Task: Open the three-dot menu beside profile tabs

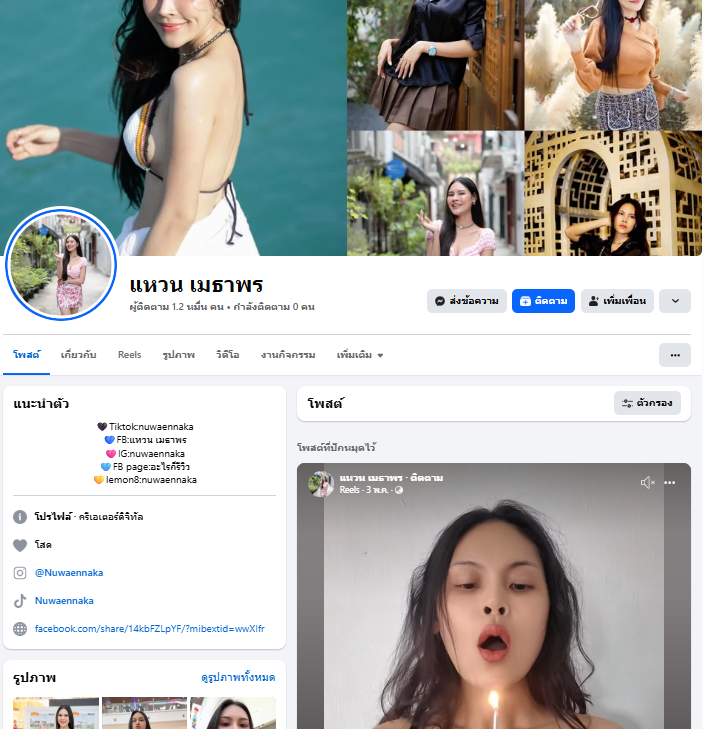Action: coord(675,355)
